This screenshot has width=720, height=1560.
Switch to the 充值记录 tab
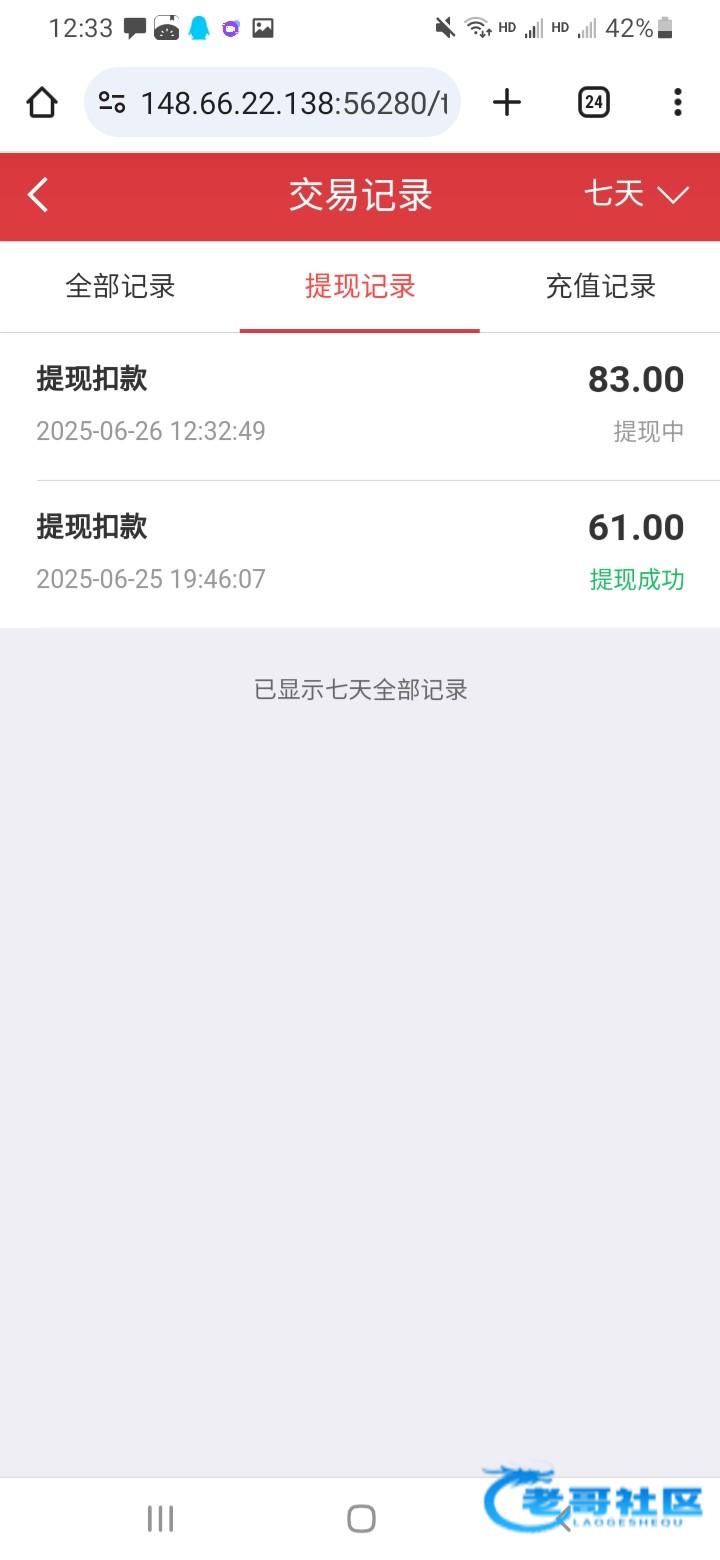click(x=600, y=287)
